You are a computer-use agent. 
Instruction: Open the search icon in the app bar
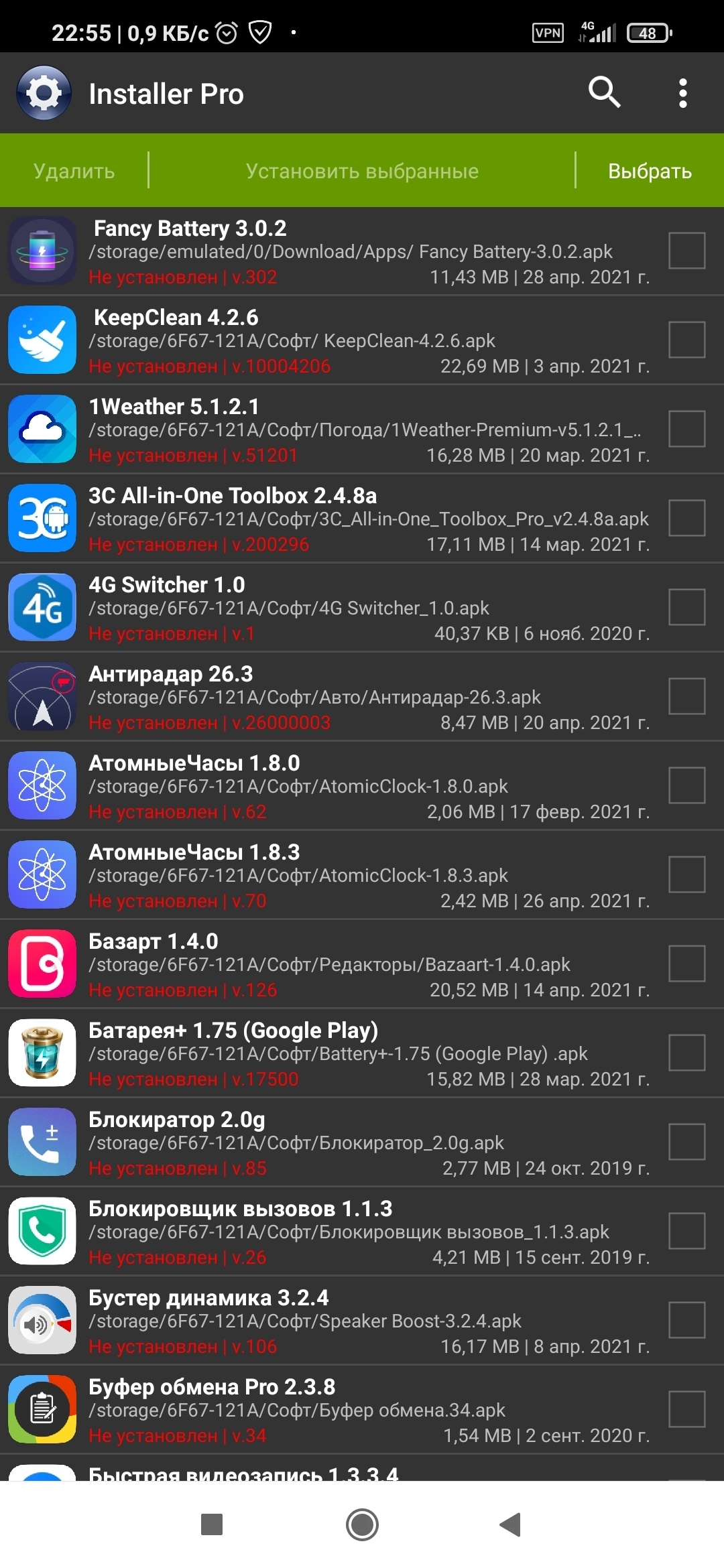[x=605, y=92]
